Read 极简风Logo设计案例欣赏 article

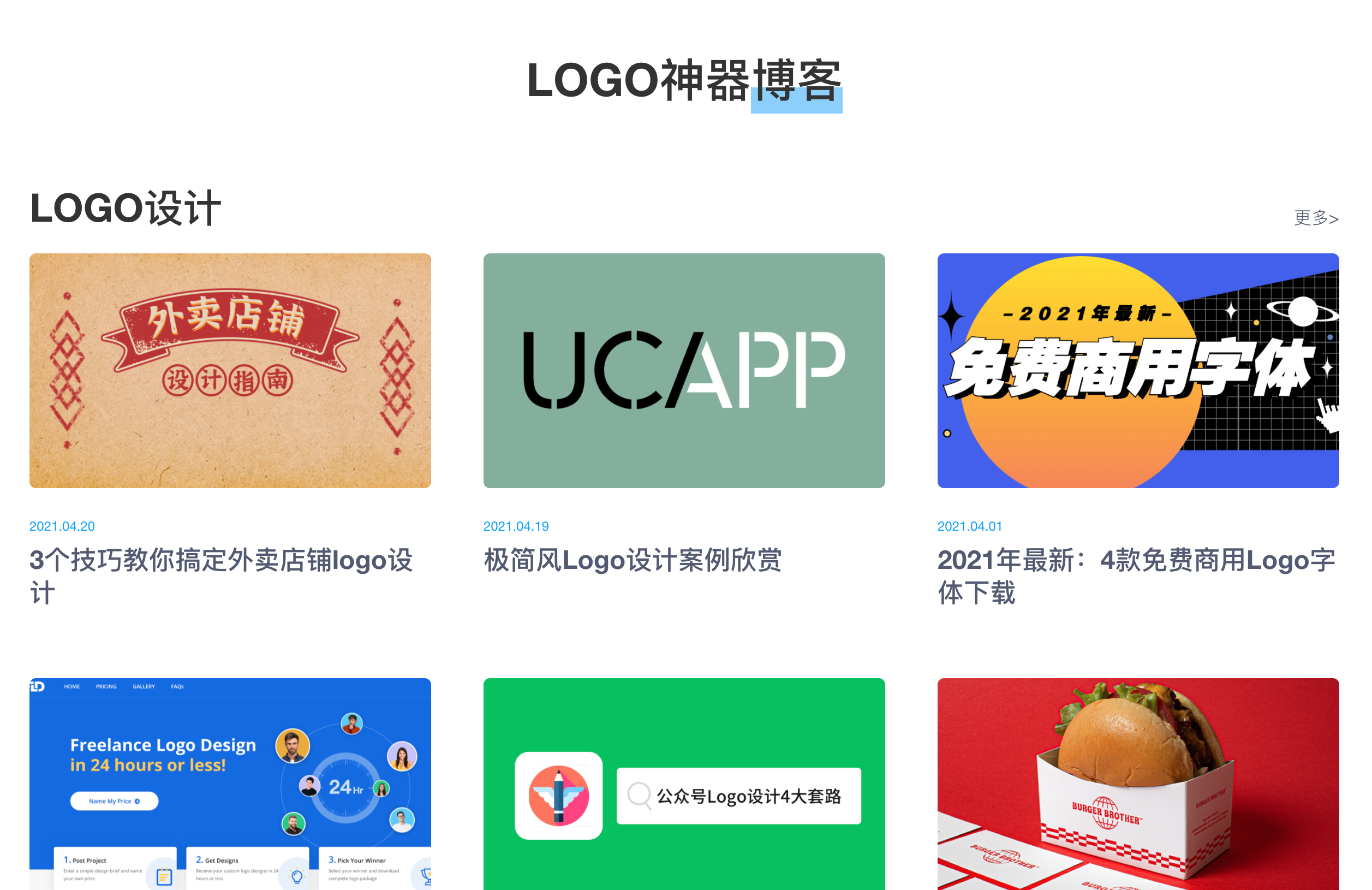pos(633,560)
